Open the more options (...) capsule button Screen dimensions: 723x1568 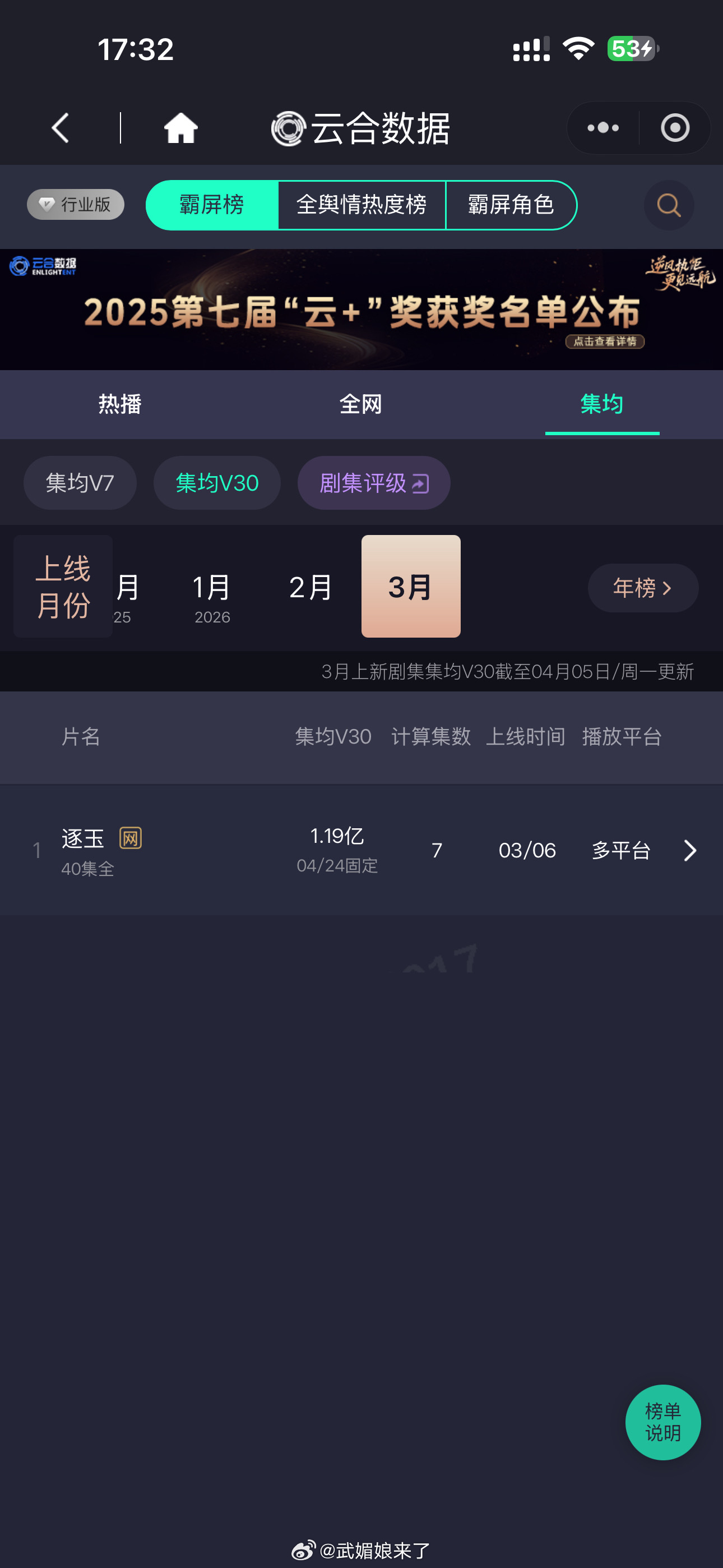(602, 127)
